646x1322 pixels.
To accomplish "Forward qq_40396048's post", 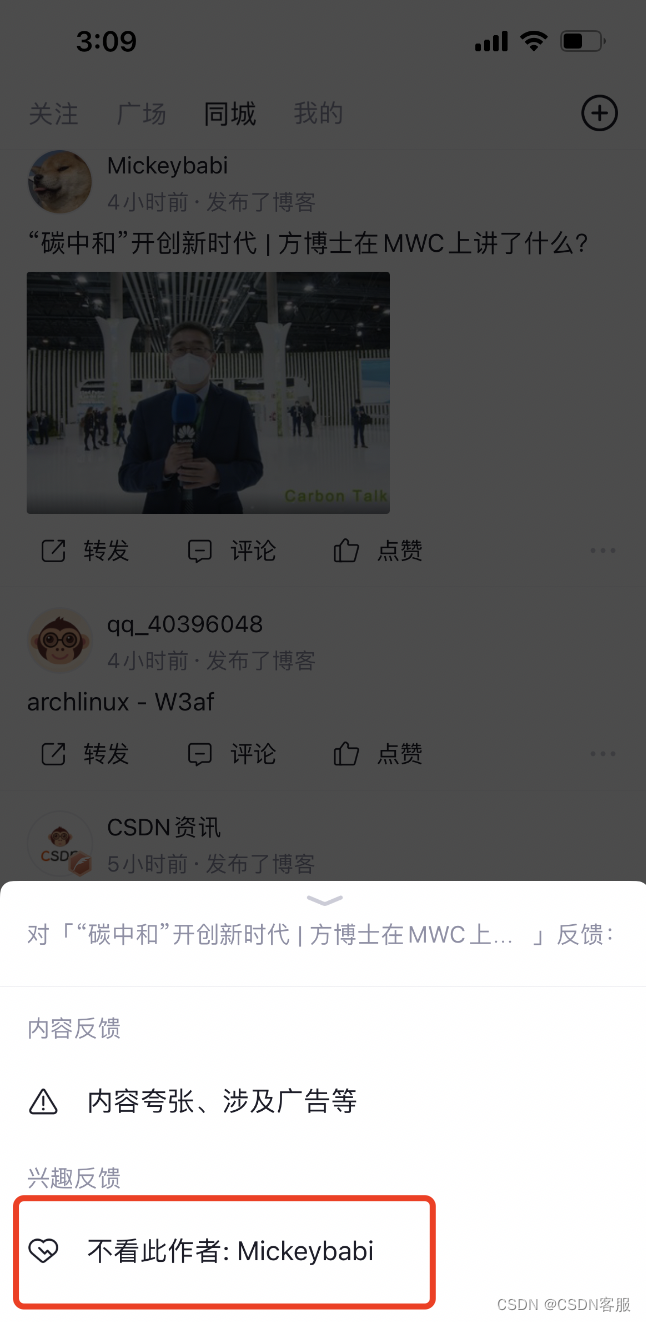I will point(86,754).
